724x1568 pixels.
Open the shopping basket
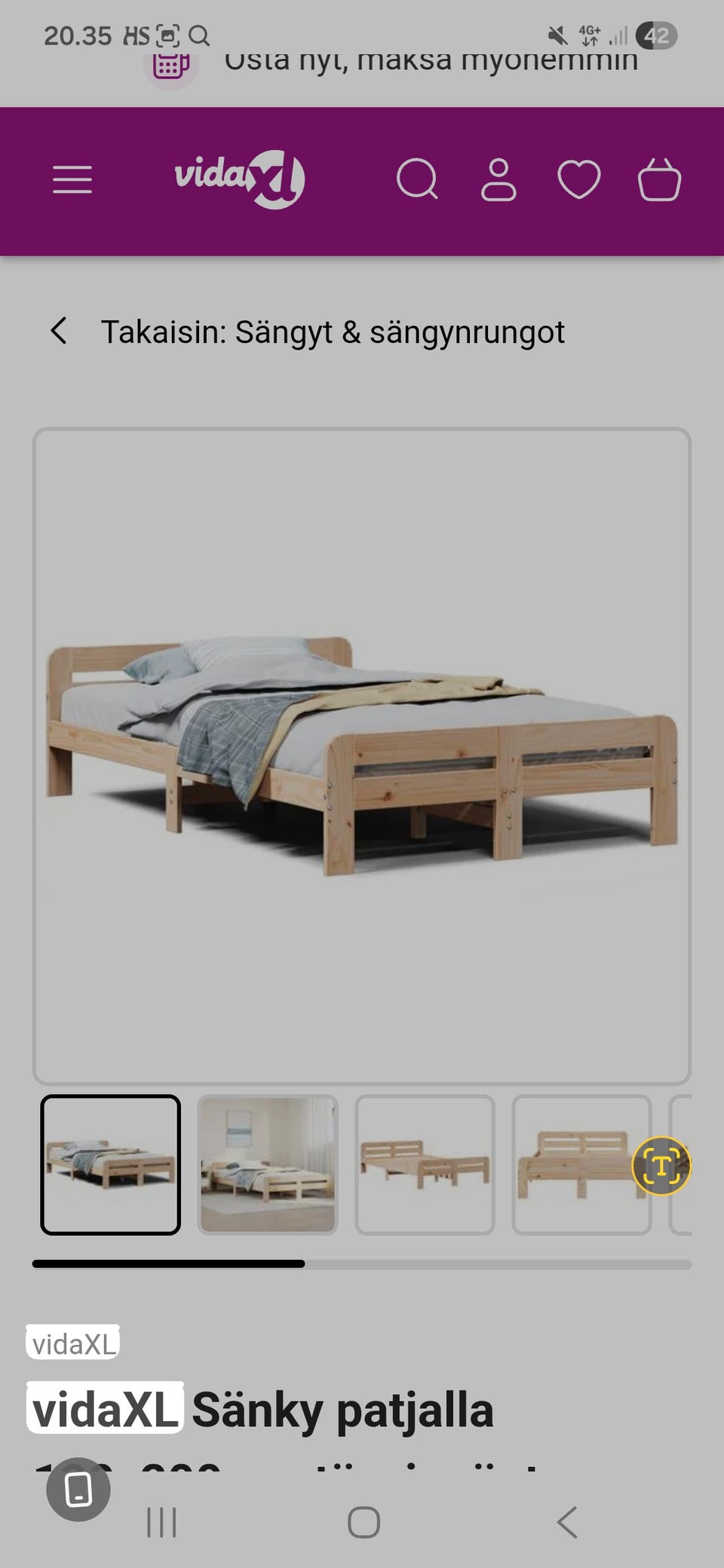[x=659, y=179]
